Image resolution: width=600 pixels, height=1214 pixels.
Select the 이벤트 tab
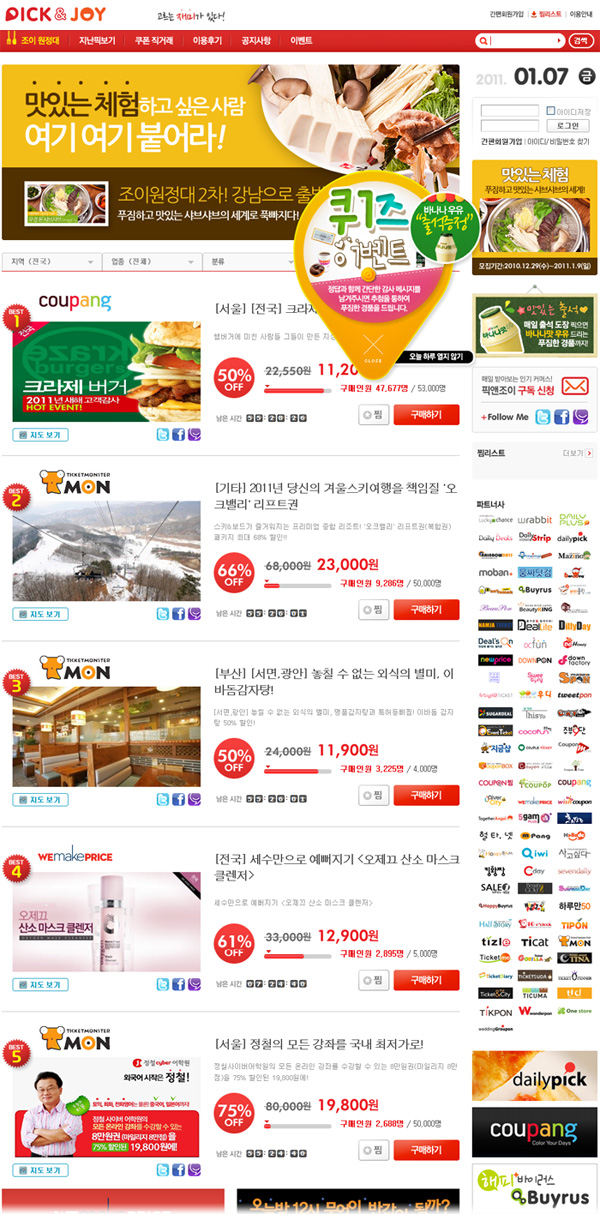click(x=301, y=41)
